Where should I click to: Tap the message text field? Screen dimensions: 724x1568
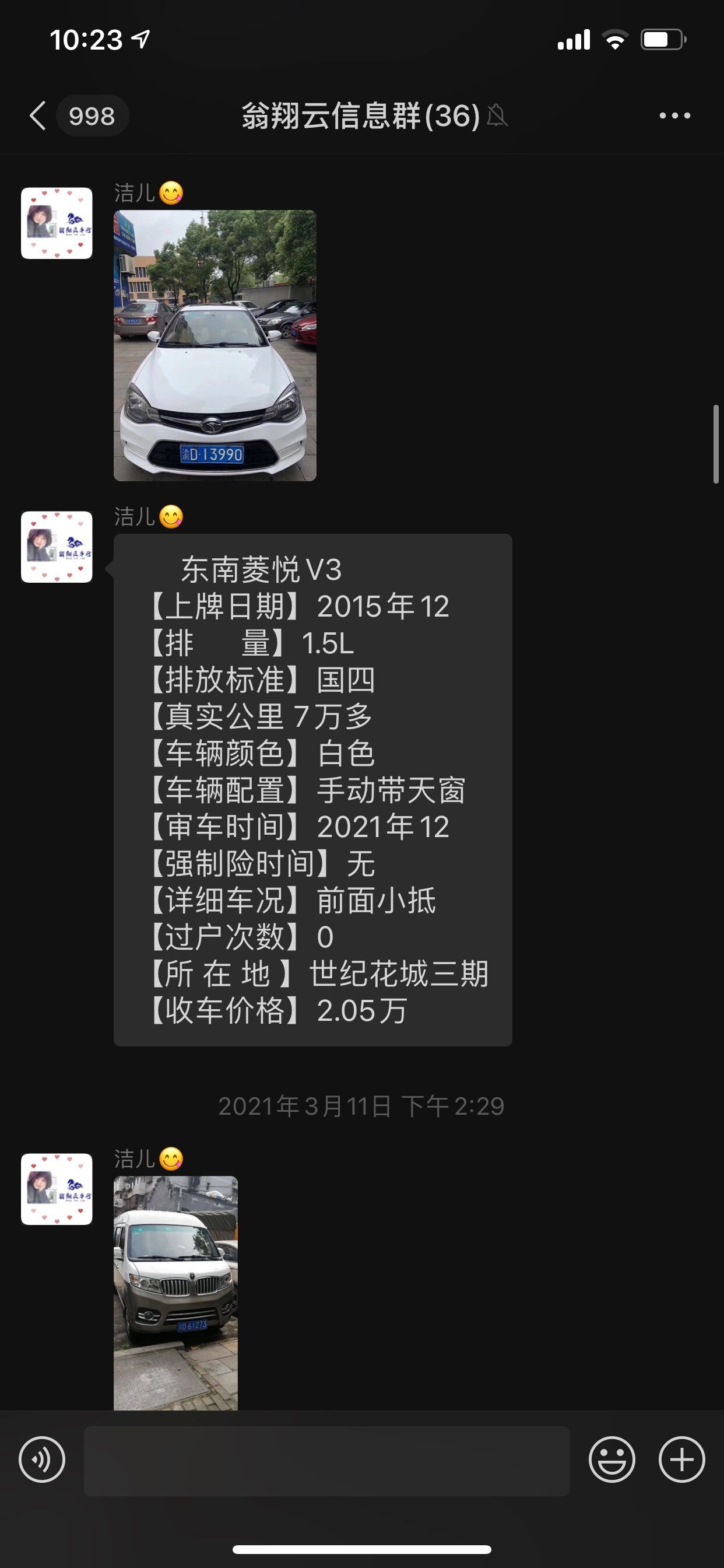tap(326, 1460)
